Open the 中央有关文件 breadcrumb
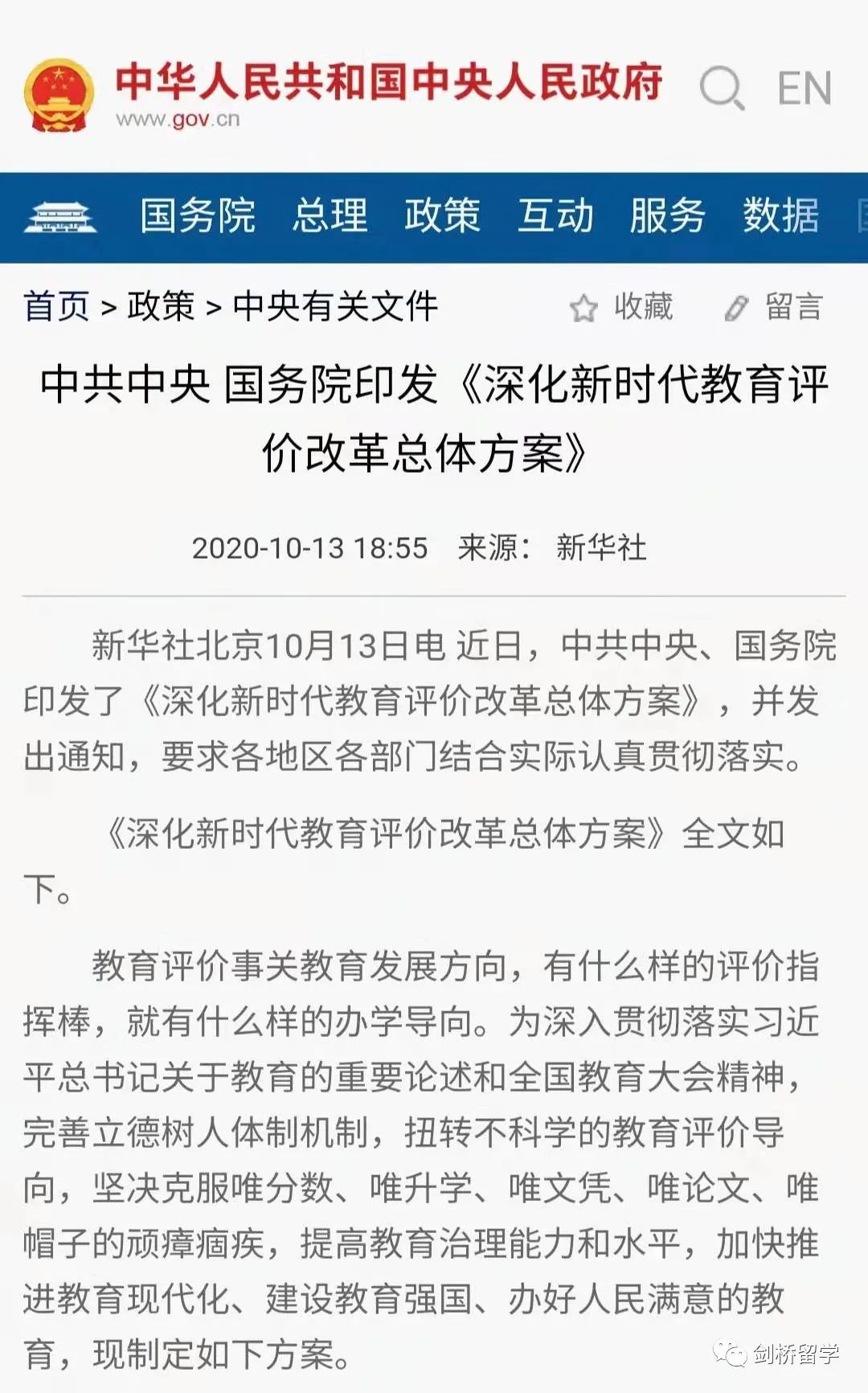 335,306
